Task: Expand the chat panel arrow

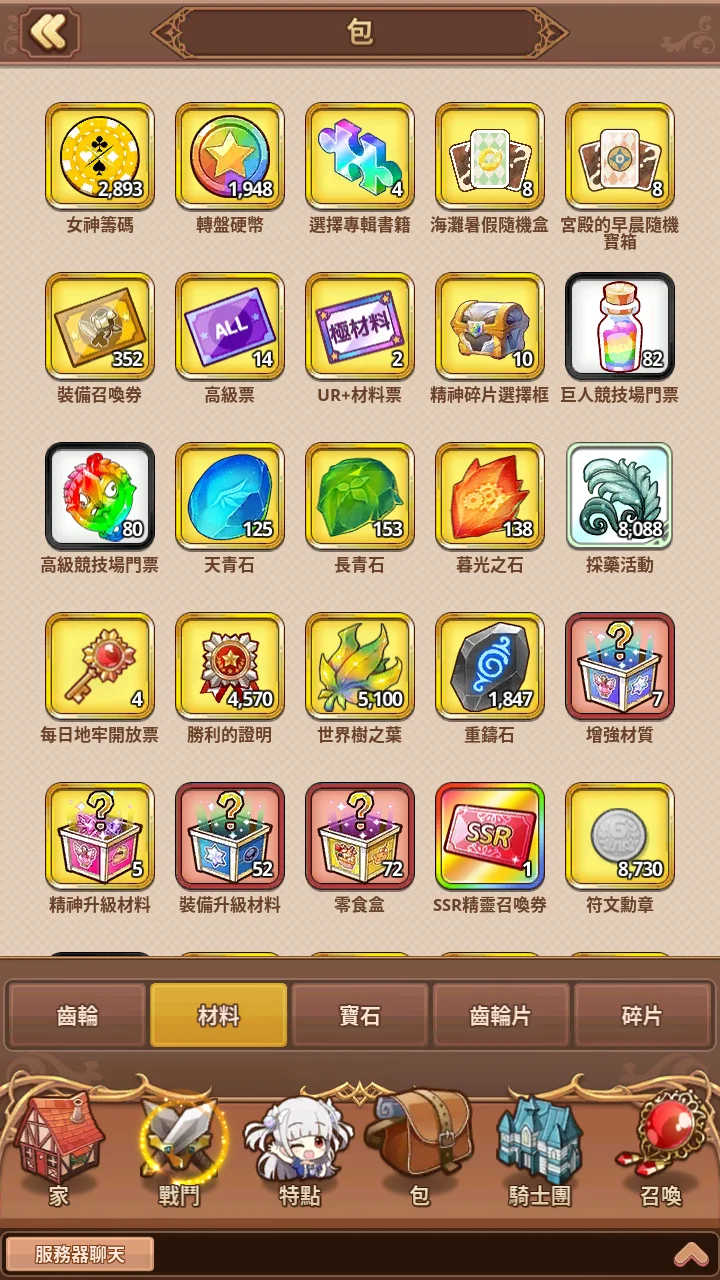Action: click(691, 1254)
